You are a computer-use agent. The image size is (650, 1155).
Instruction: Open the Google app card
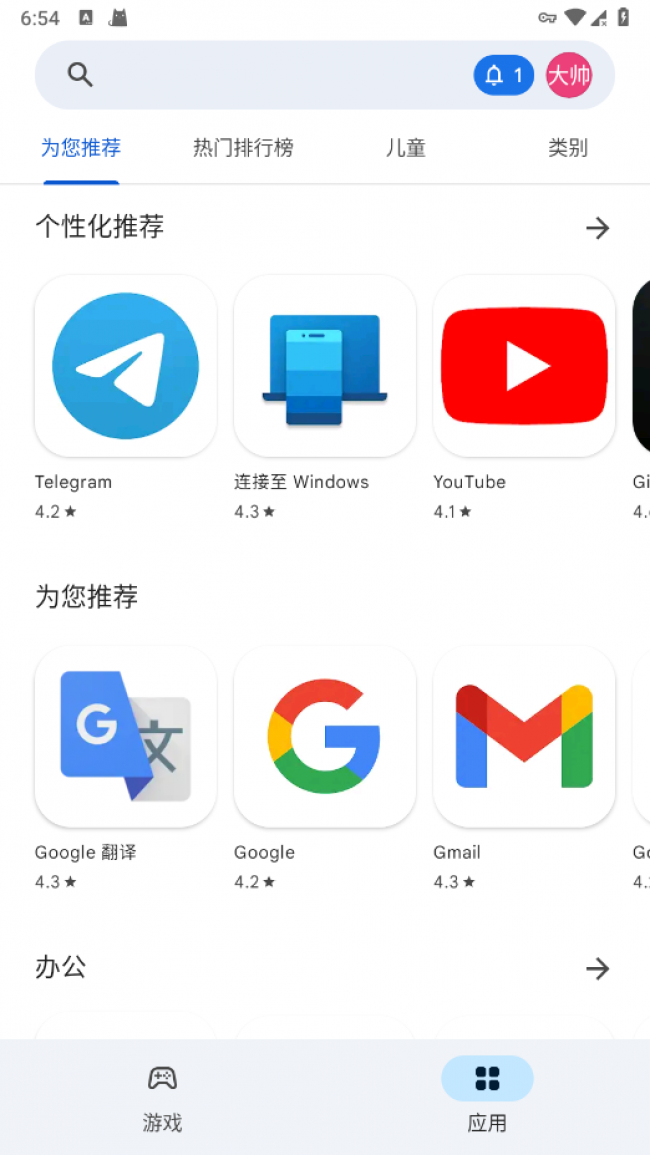(x=324, y=737)
